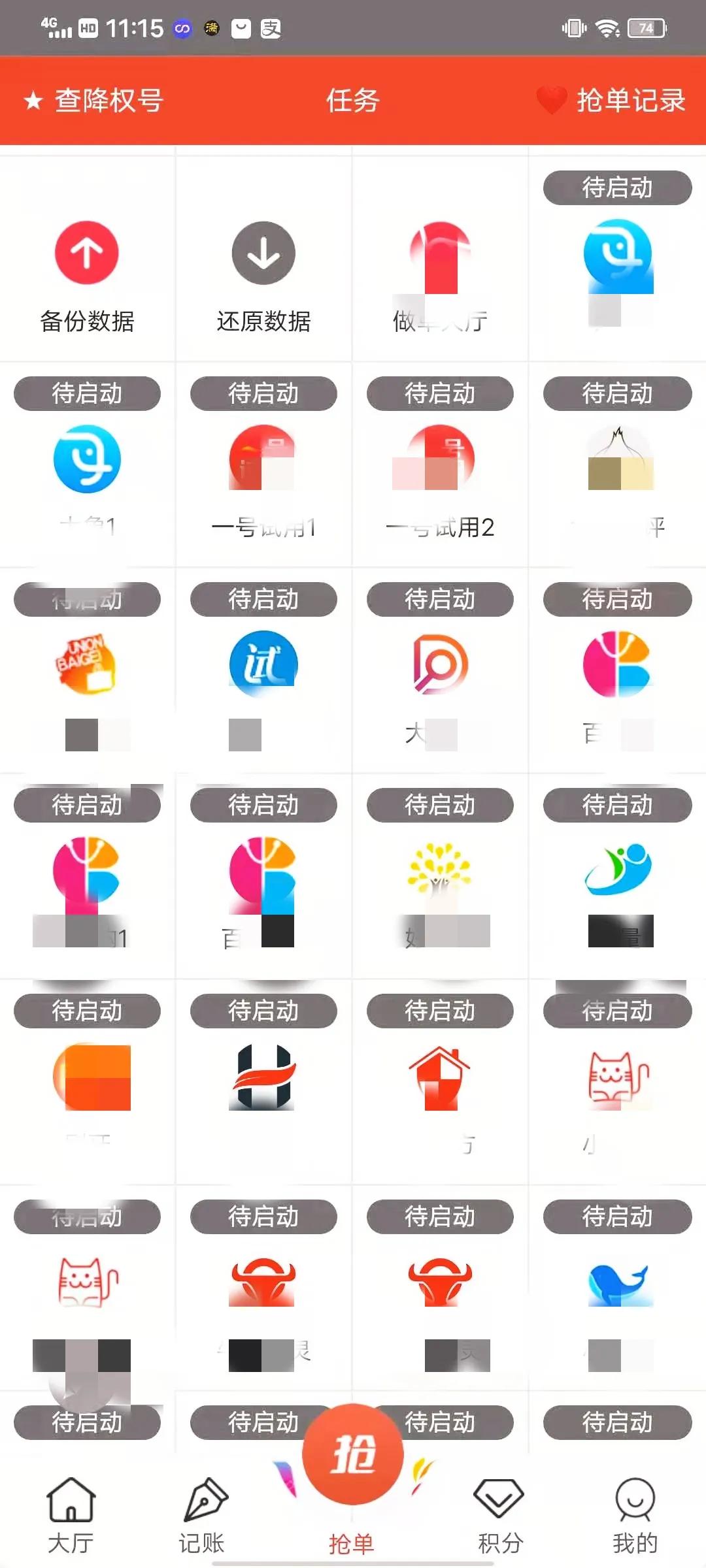The height and width of the screenshot is (1568, 706).
Task: Open the UNION BAIGE app icon
Action: click(87, 664)
